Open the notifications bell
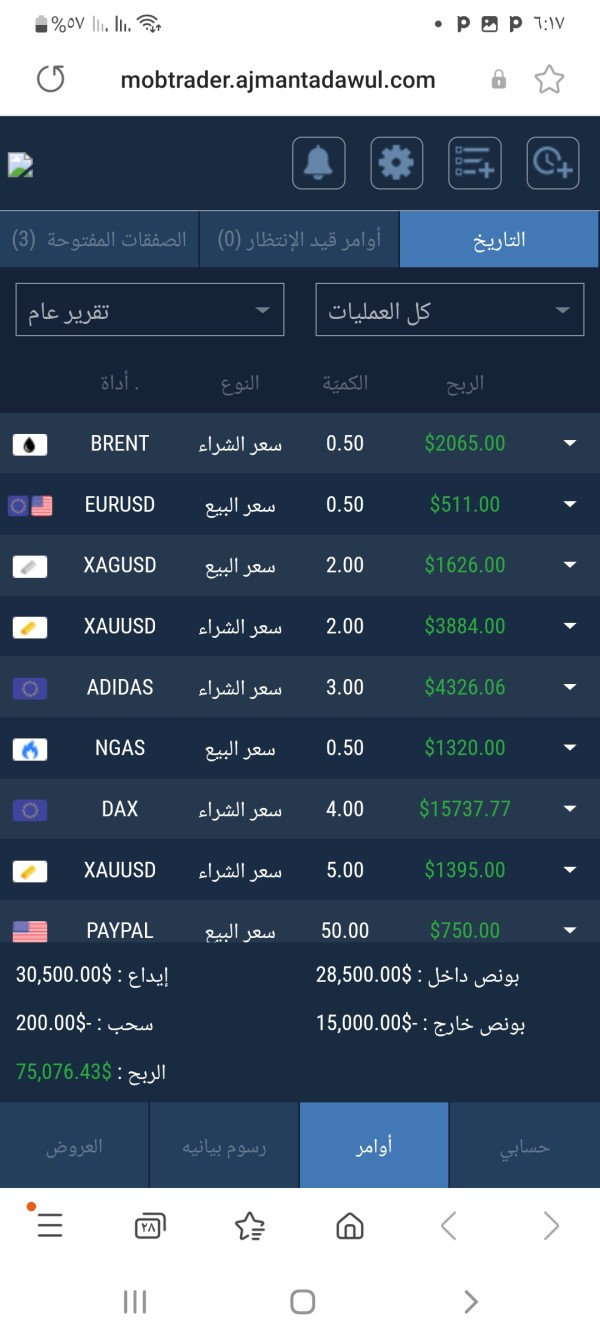600x1338 pixels. [x=319, y=163]
